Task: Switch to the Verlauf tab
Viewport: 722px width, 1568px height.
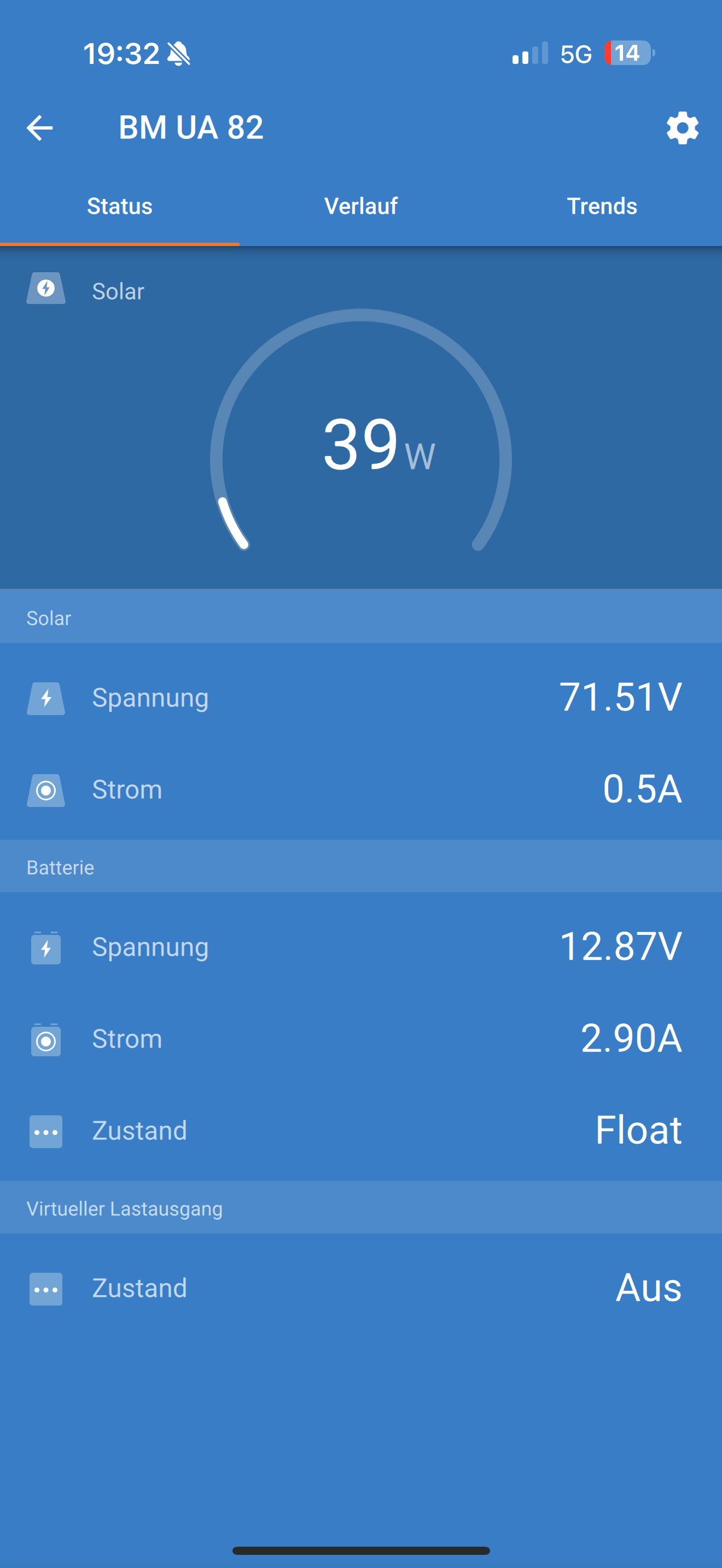Action: [x=361, y=206]
